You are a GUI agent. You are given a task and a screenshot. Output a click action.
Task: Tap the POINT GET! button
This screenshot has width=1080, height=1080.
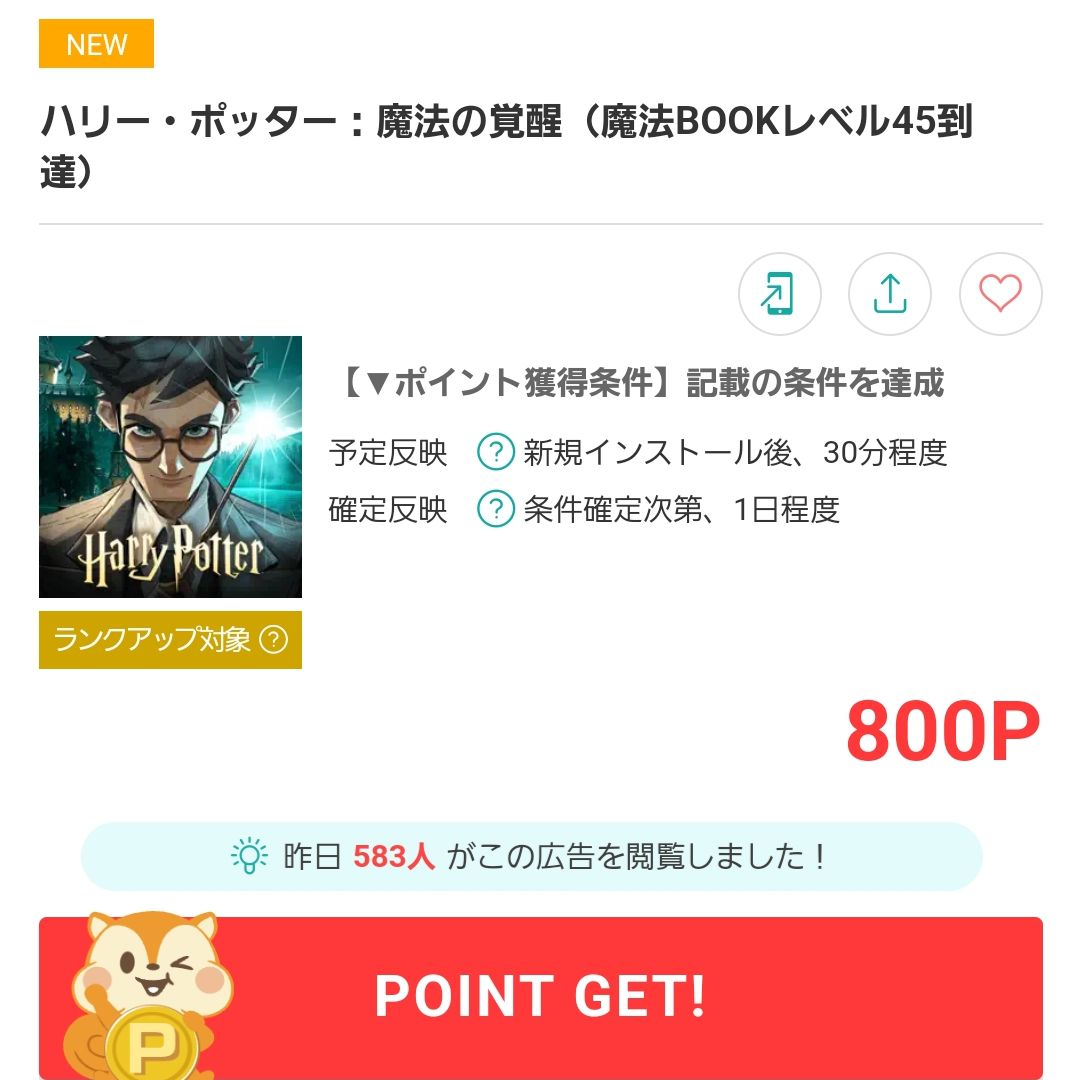pos(540,996)
